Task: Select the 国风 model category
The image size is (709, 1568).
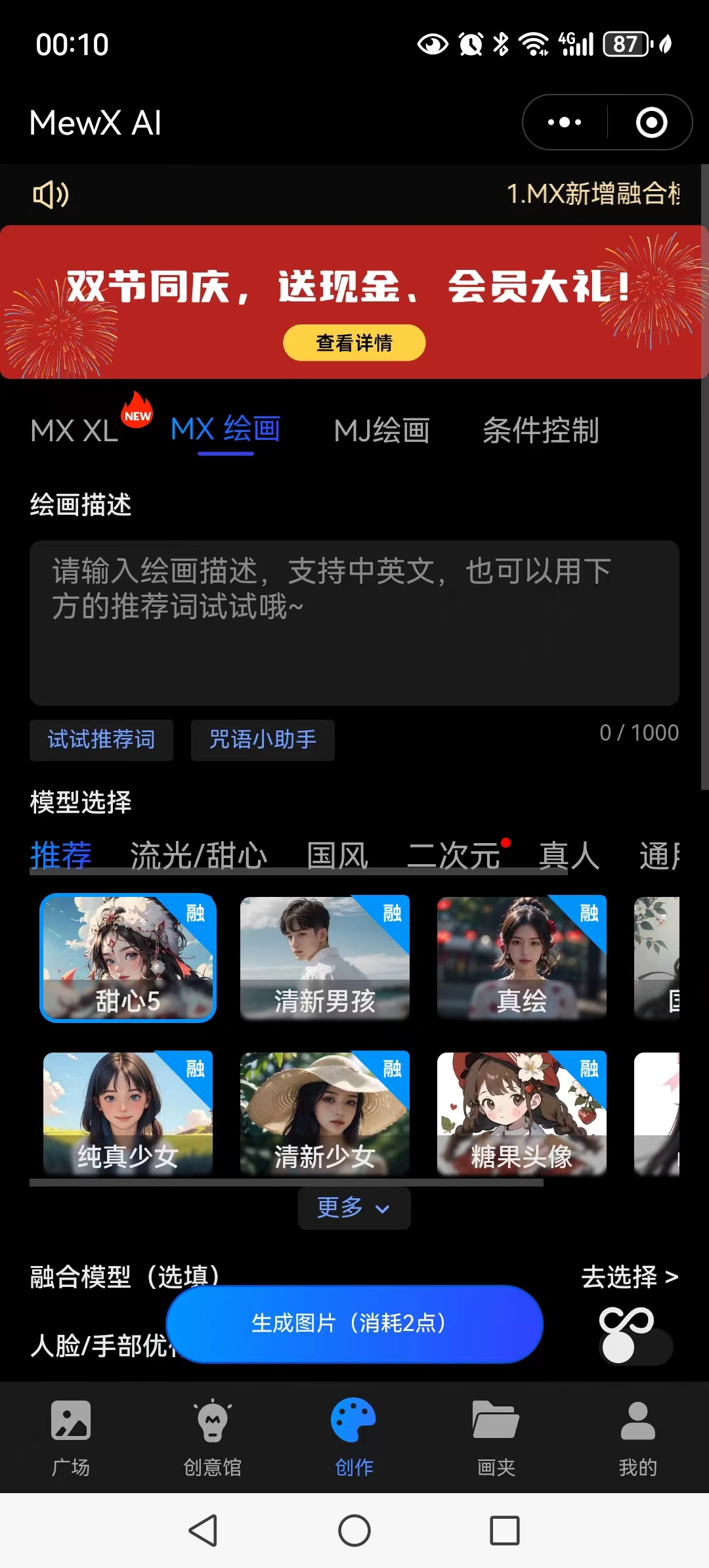Action: click(x=337, y=856)
